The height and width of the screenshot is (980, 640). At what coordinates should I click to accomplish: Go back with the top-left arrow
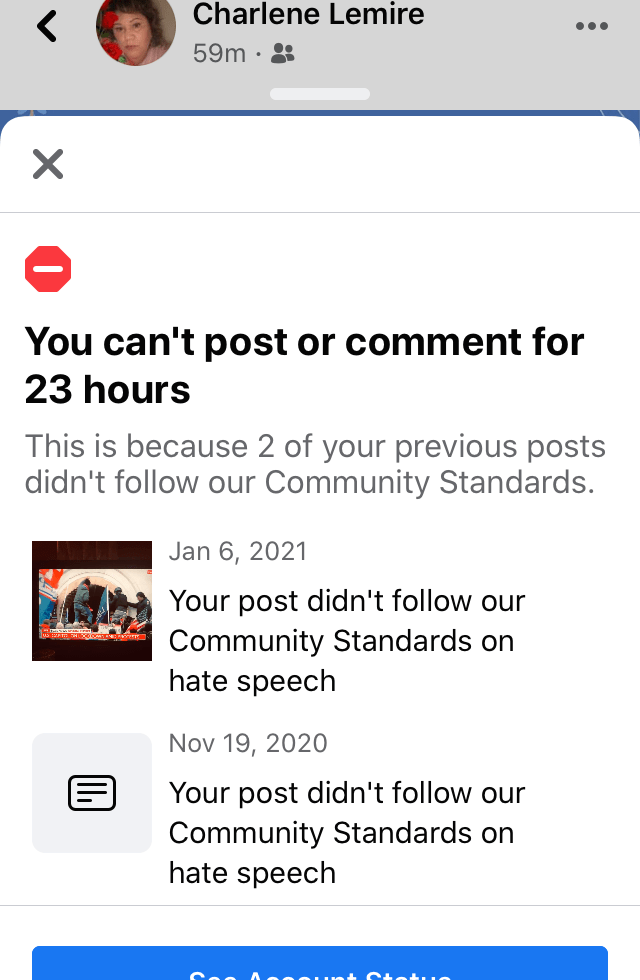[46, 26]
